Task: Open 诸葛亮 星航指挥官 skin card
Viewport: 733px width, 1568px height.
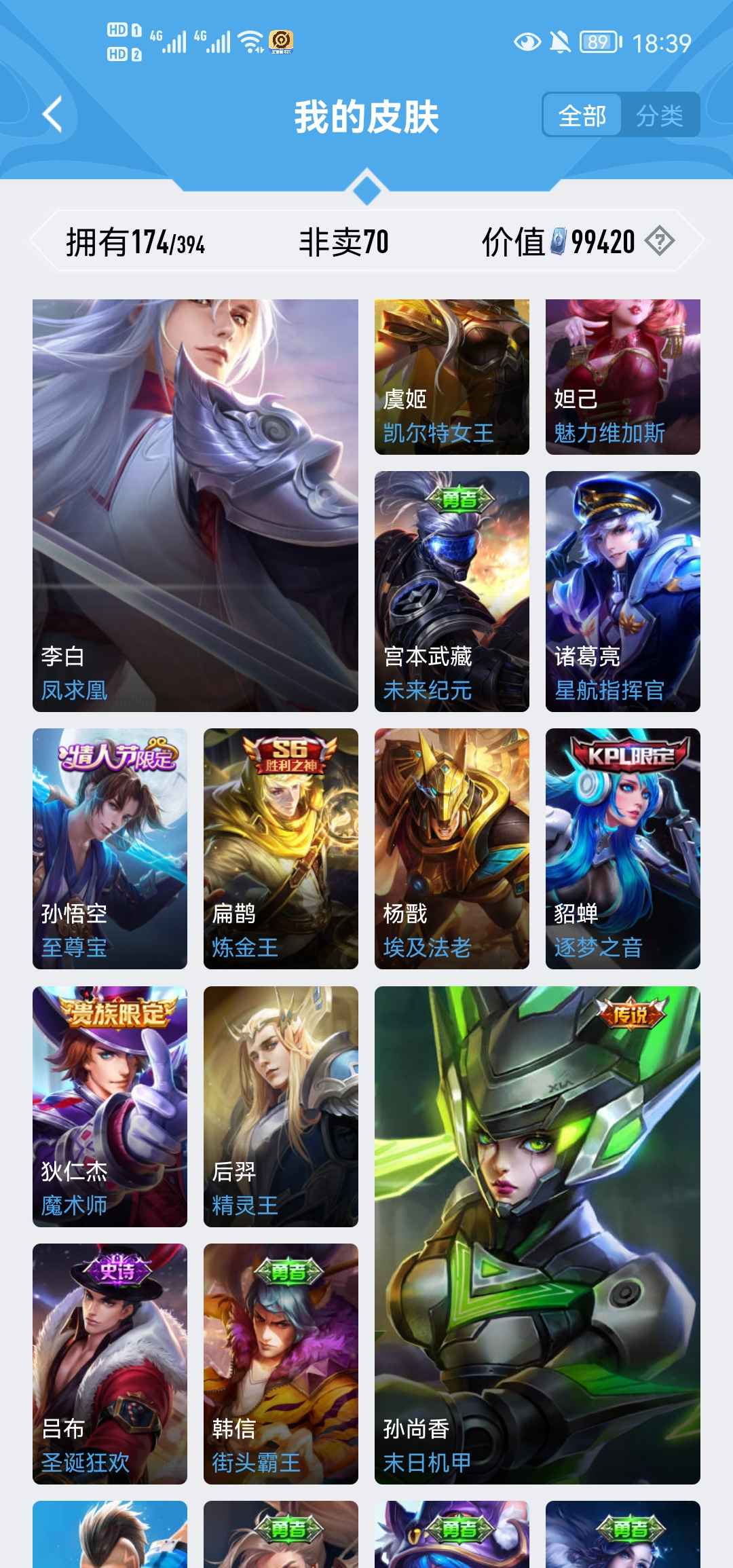Action: click(x=622, y=591)
